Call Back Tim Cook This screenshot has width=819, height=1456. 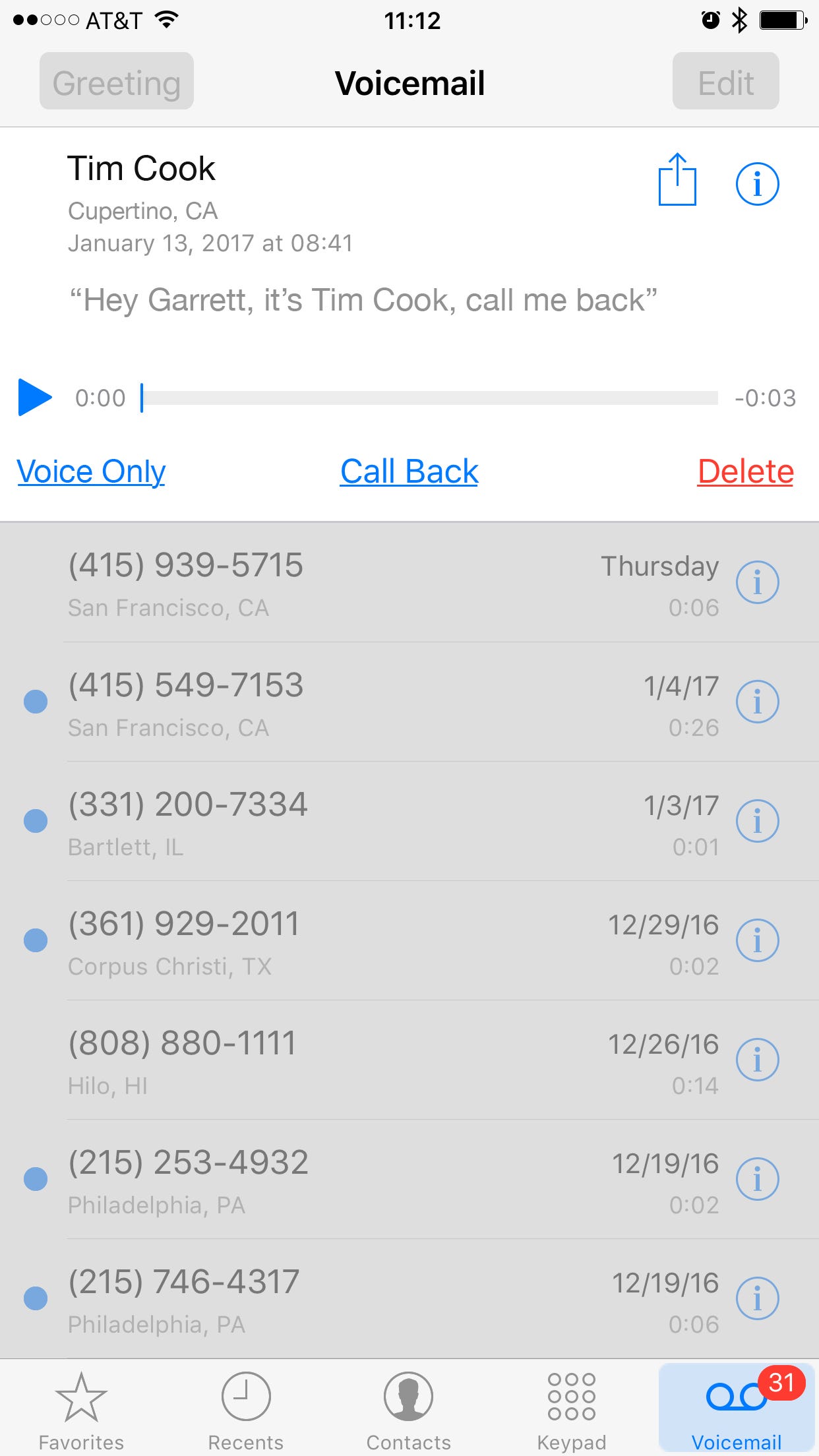[x=409, y=471]
